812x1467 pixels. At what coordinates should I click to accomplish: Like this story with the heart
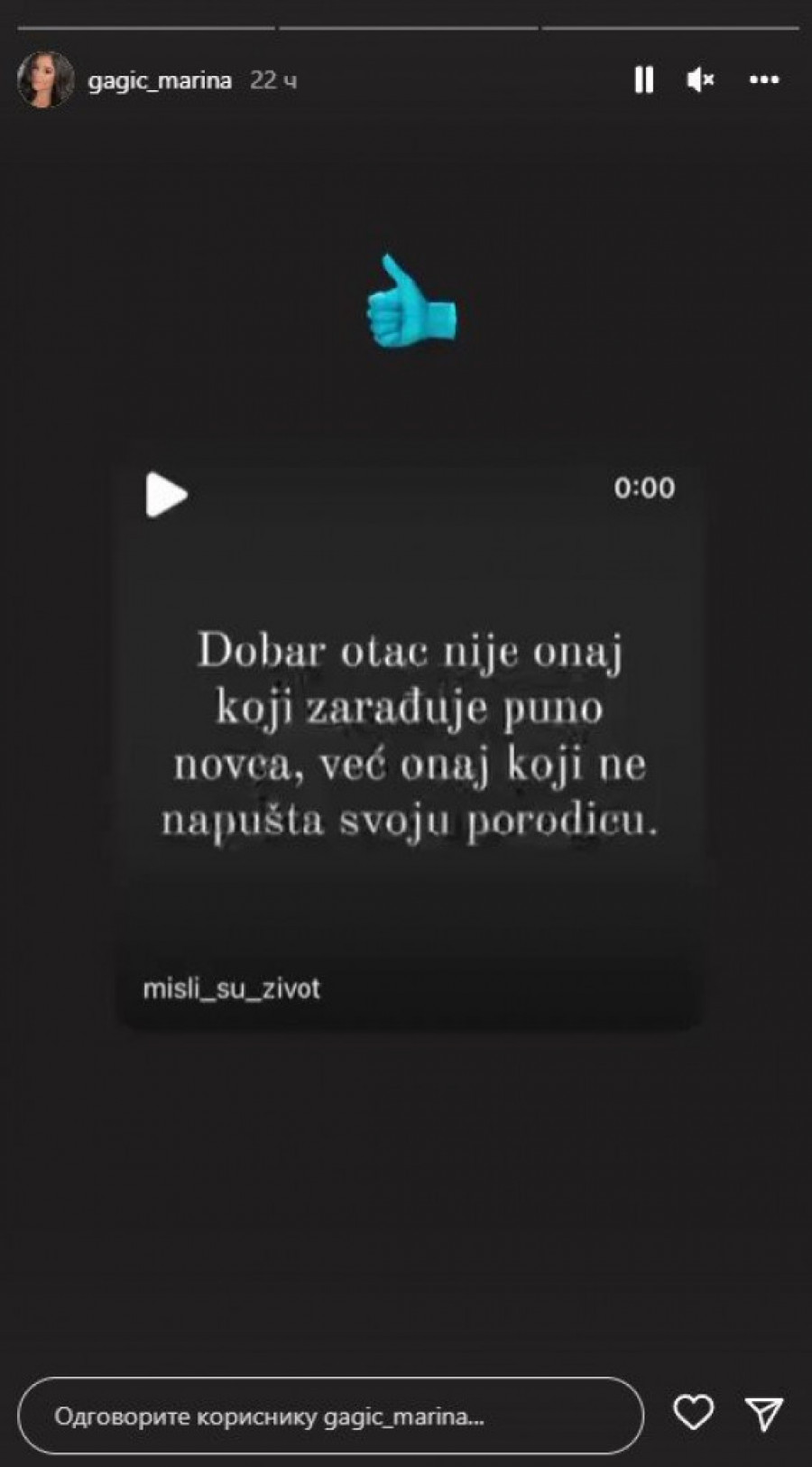693,1413
